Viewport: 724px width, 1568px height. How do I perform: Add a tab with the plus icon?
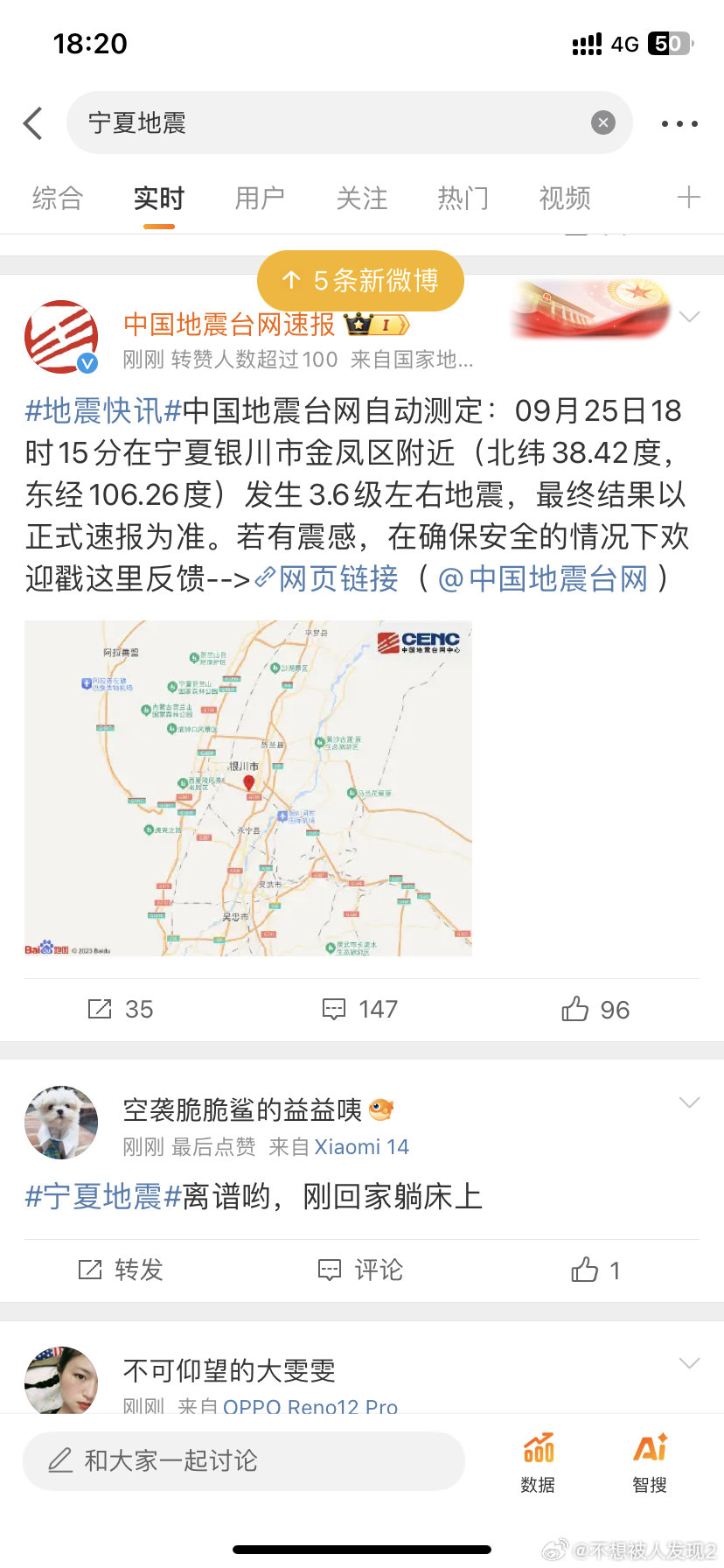pyautogui.click(x=688, y=198)
